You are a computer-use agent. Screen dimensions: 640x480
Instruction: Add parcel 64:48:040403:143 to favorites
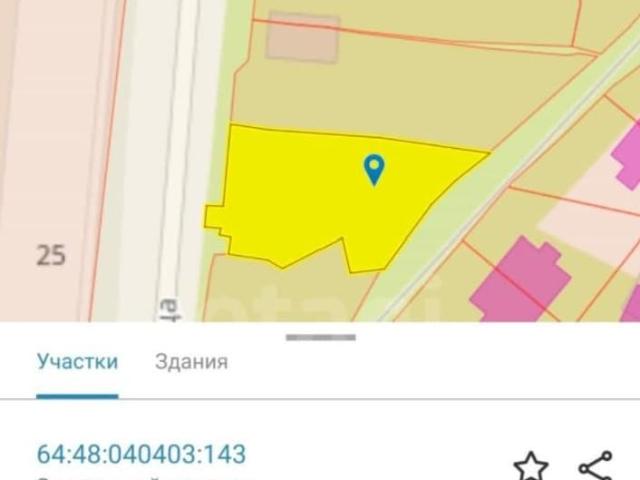point(531,466)
